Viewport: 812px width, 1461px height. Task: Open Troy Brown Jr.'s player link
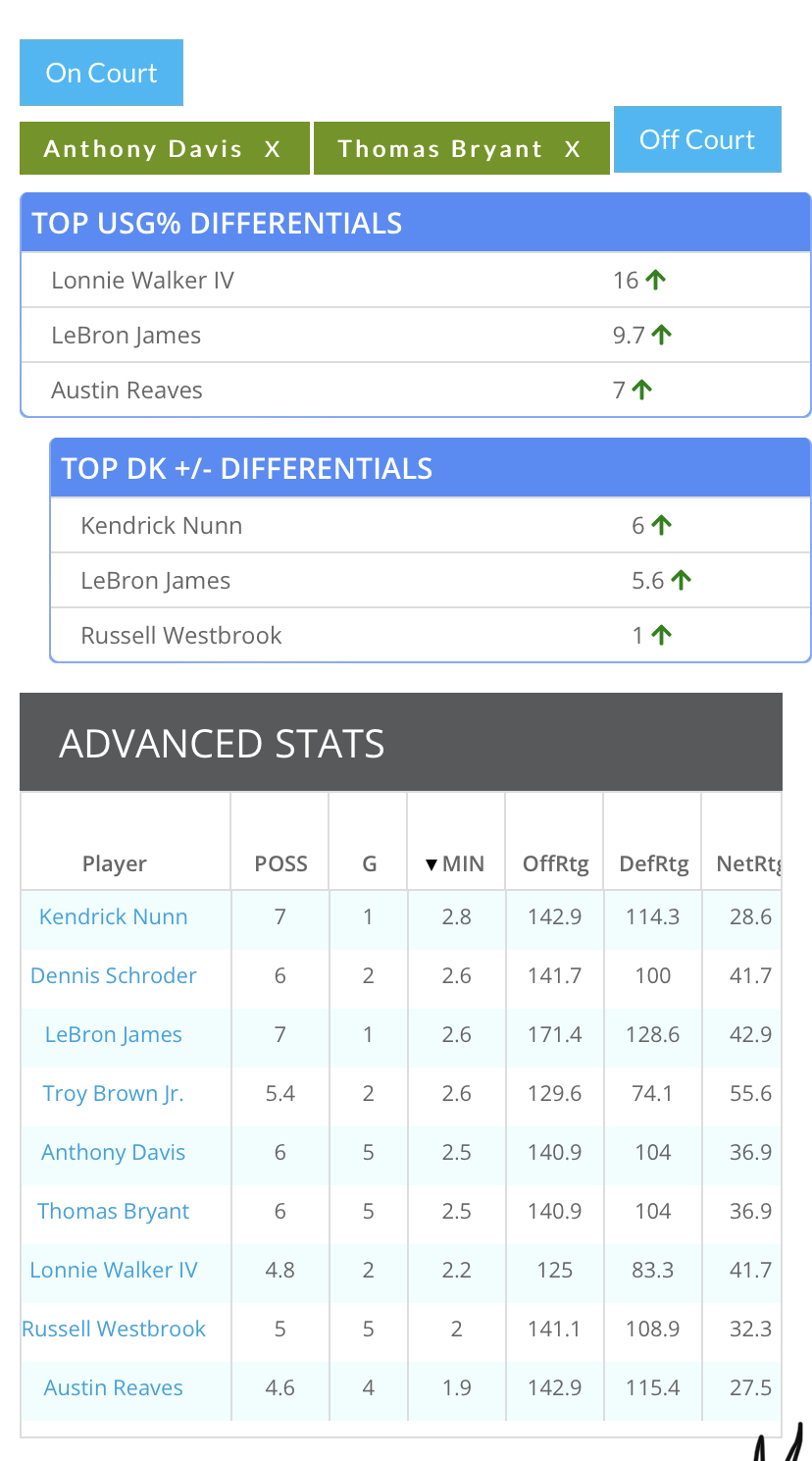[x=114, y=1093]
